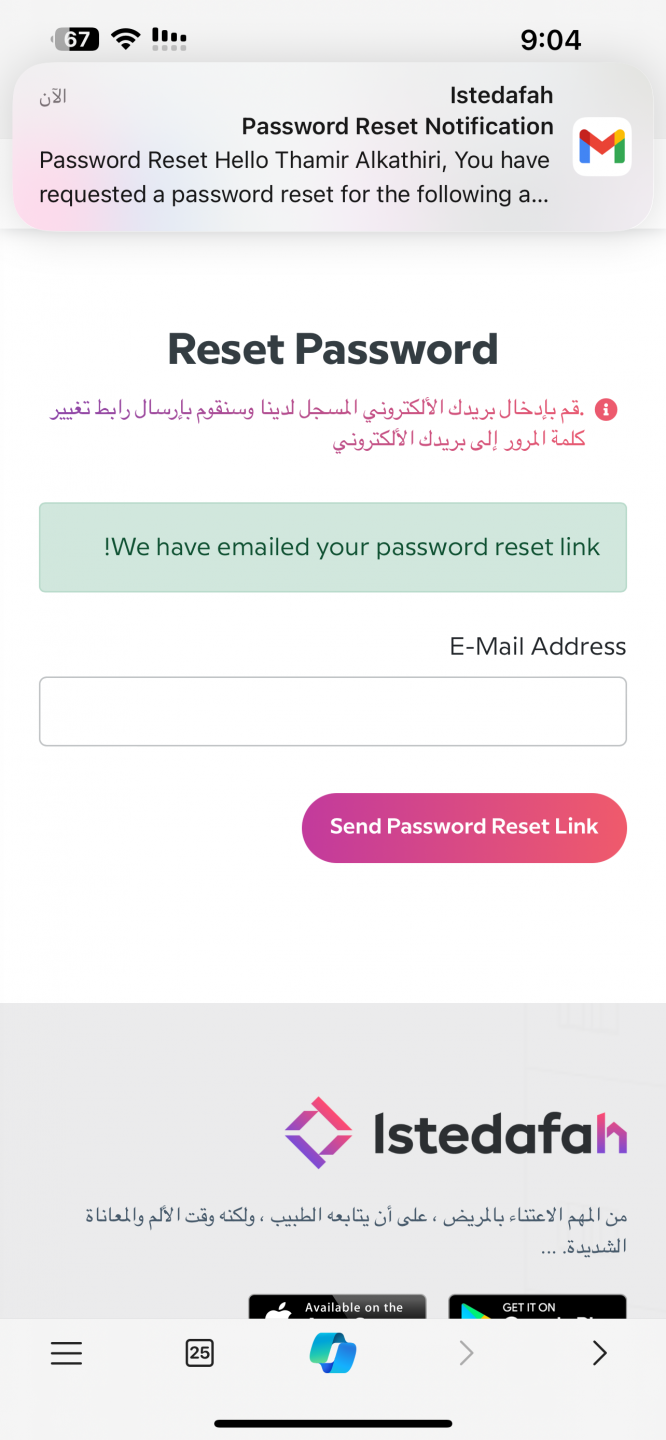The height and width of the screenshot is (1440, 666).
Task: Open the App Store download badge
Action: pyautogui.click(x=337, y=1308)
